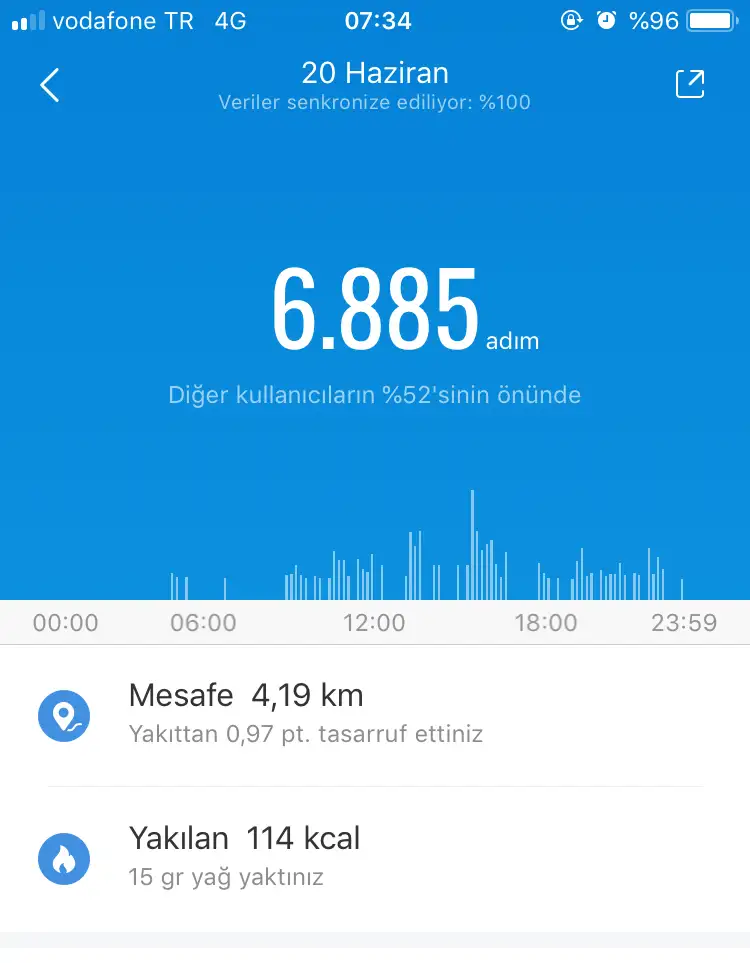Image resolution: width=750 pixels, height=963 pixels.
Task: Go back using the top-left arrow
Action: coord(50,86)
